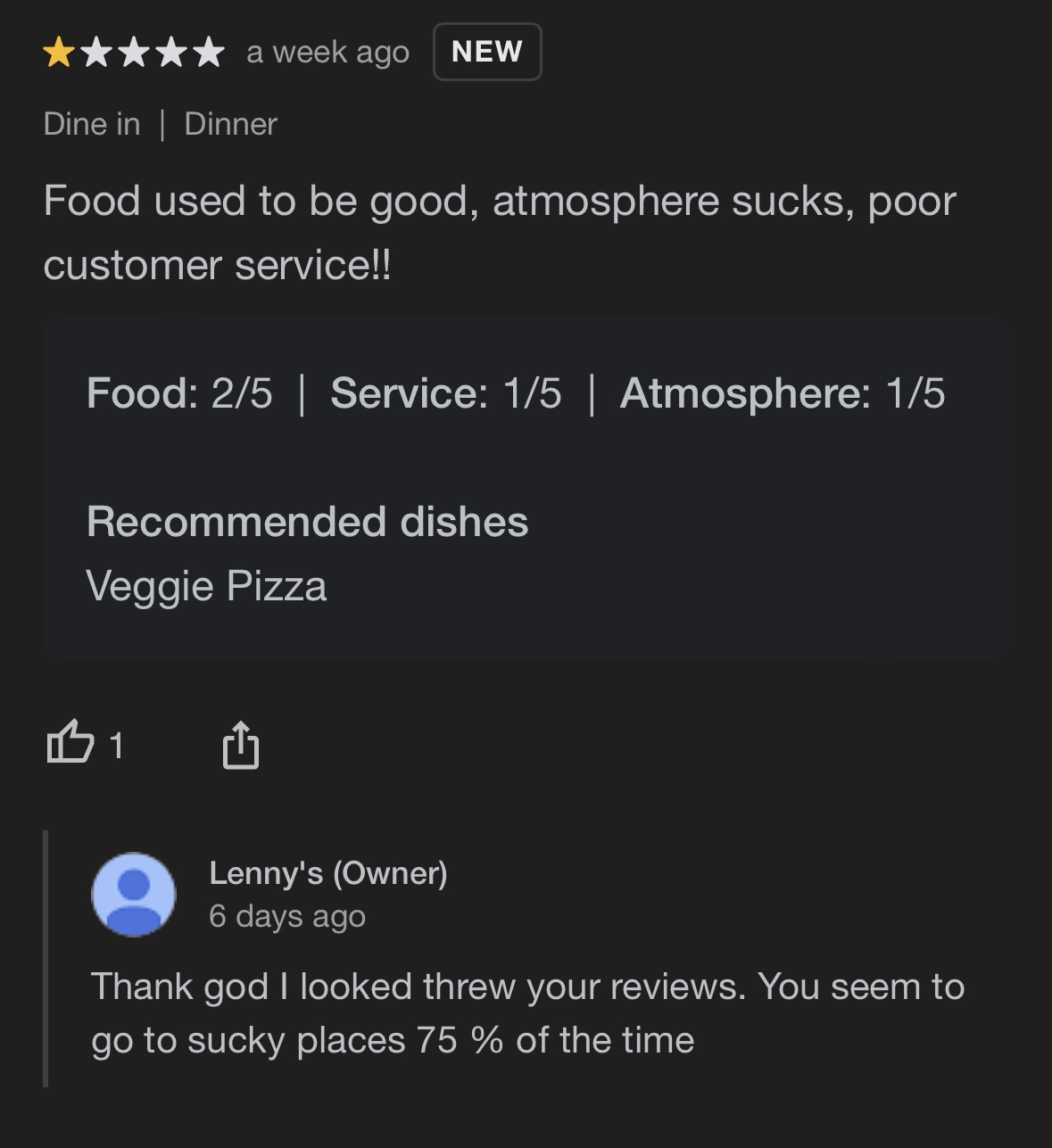Share this one-star review

(240, 744)
